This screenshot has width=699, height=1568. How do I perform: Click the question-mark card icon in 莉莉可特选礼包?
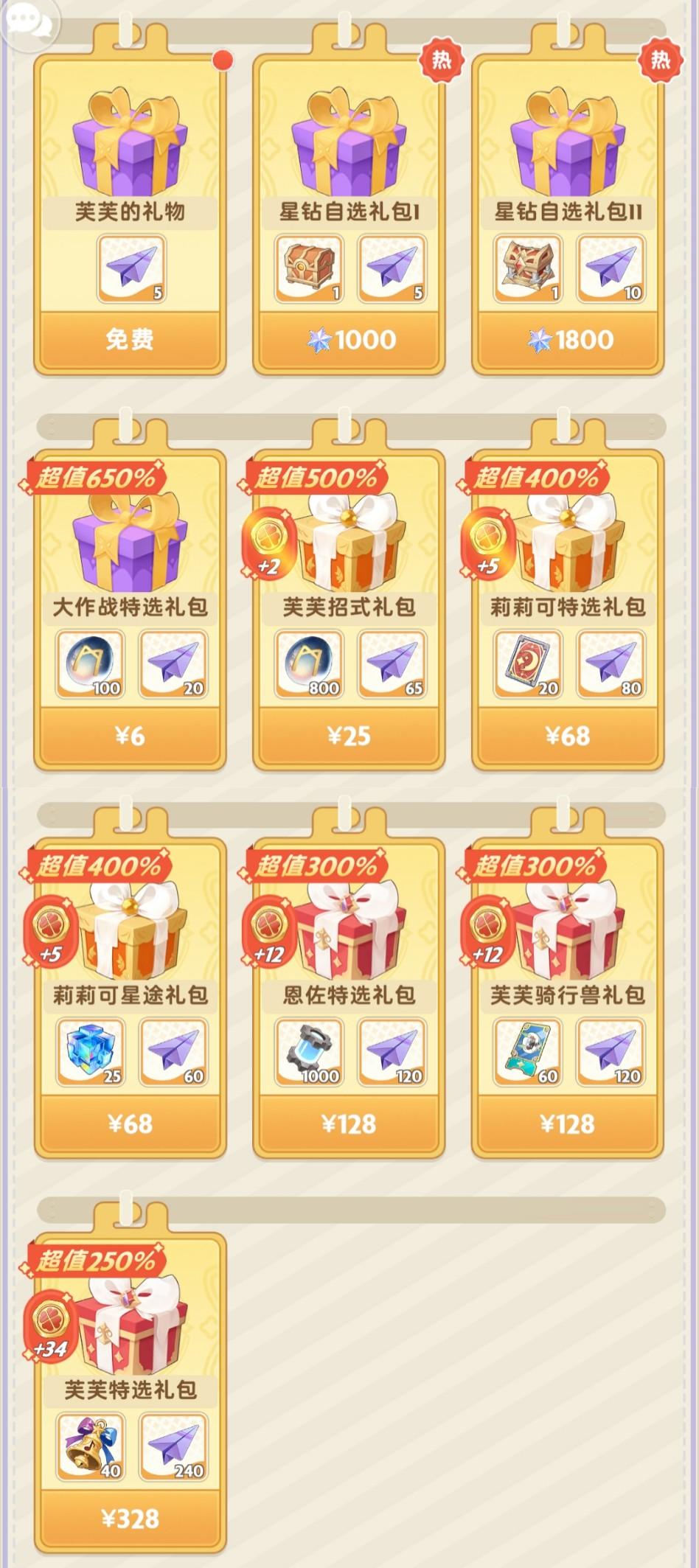(x=529, y=662)
